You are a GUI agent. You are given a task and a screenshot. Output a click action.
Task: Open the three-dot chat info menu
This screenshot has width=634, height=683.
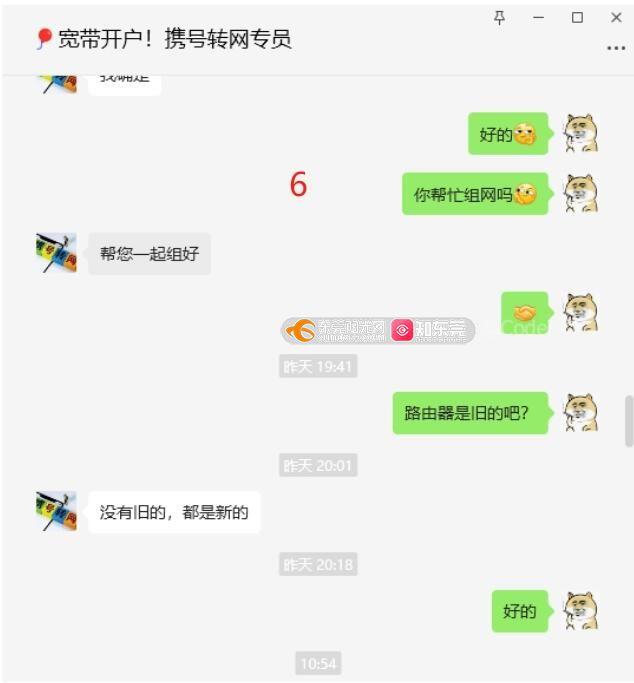coord(615,48)
